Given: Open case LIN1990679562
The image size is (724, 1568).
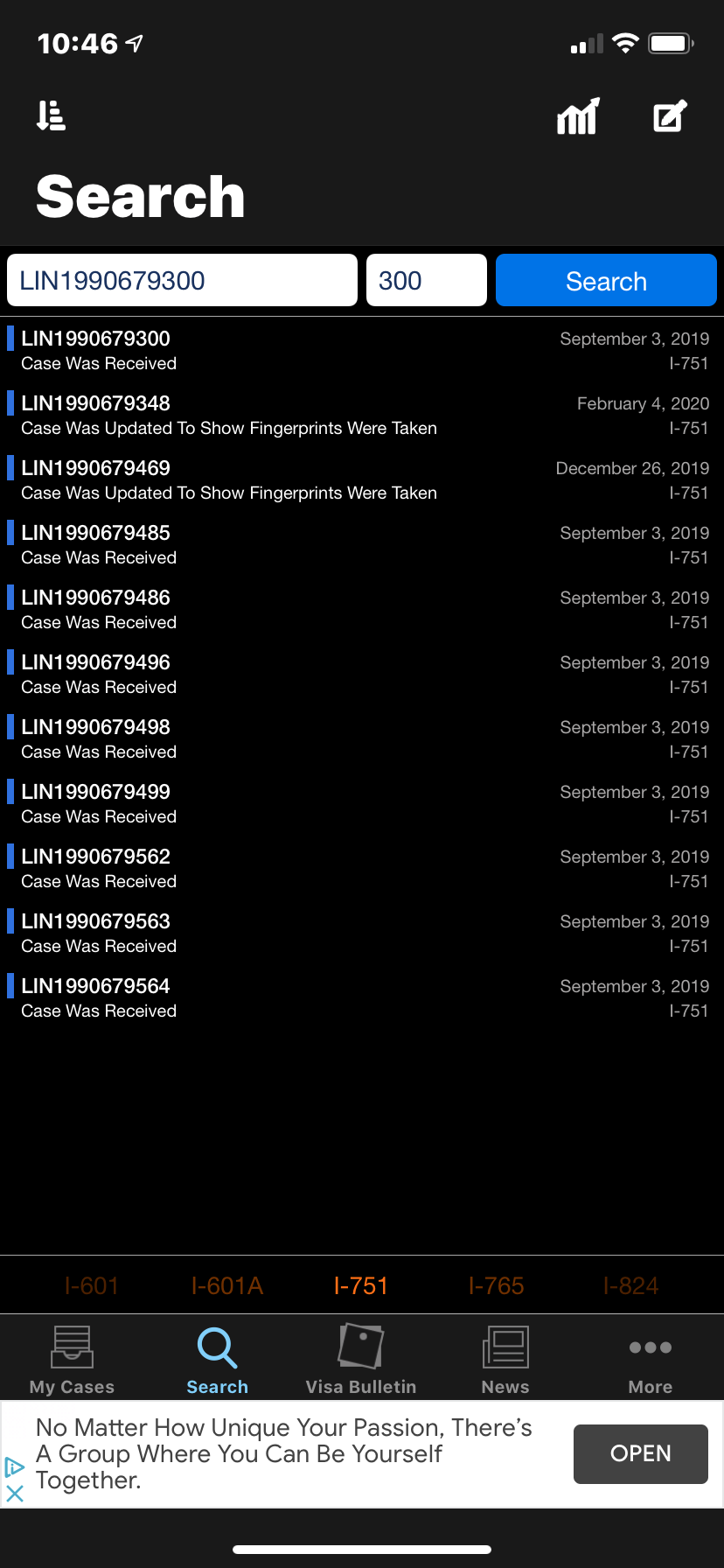Looking at the screenshot, I should pyautogui.click(x=362, y=868).
